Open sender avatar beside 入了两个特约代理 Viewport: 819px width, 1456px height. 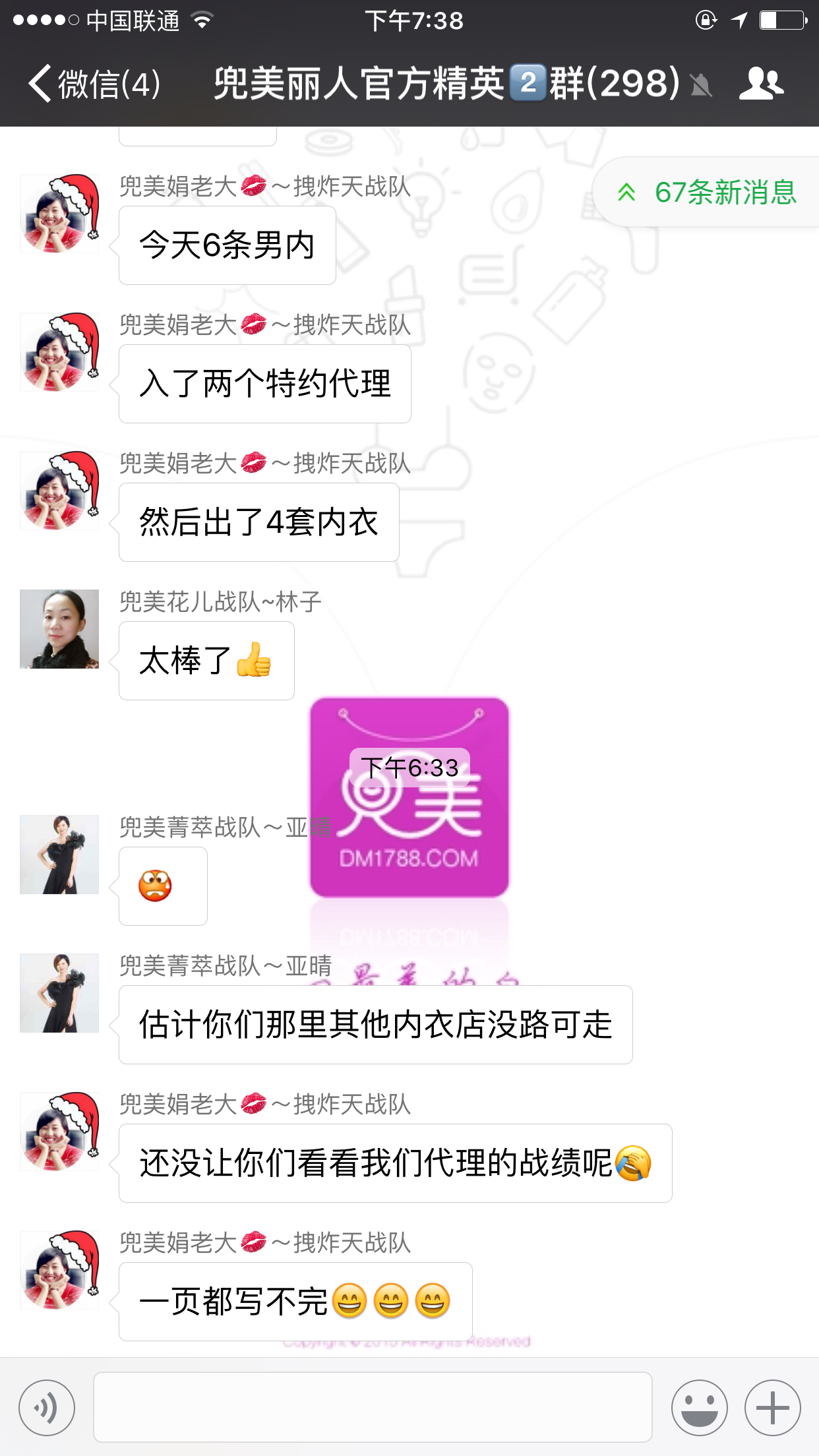[x=59, y=352]
